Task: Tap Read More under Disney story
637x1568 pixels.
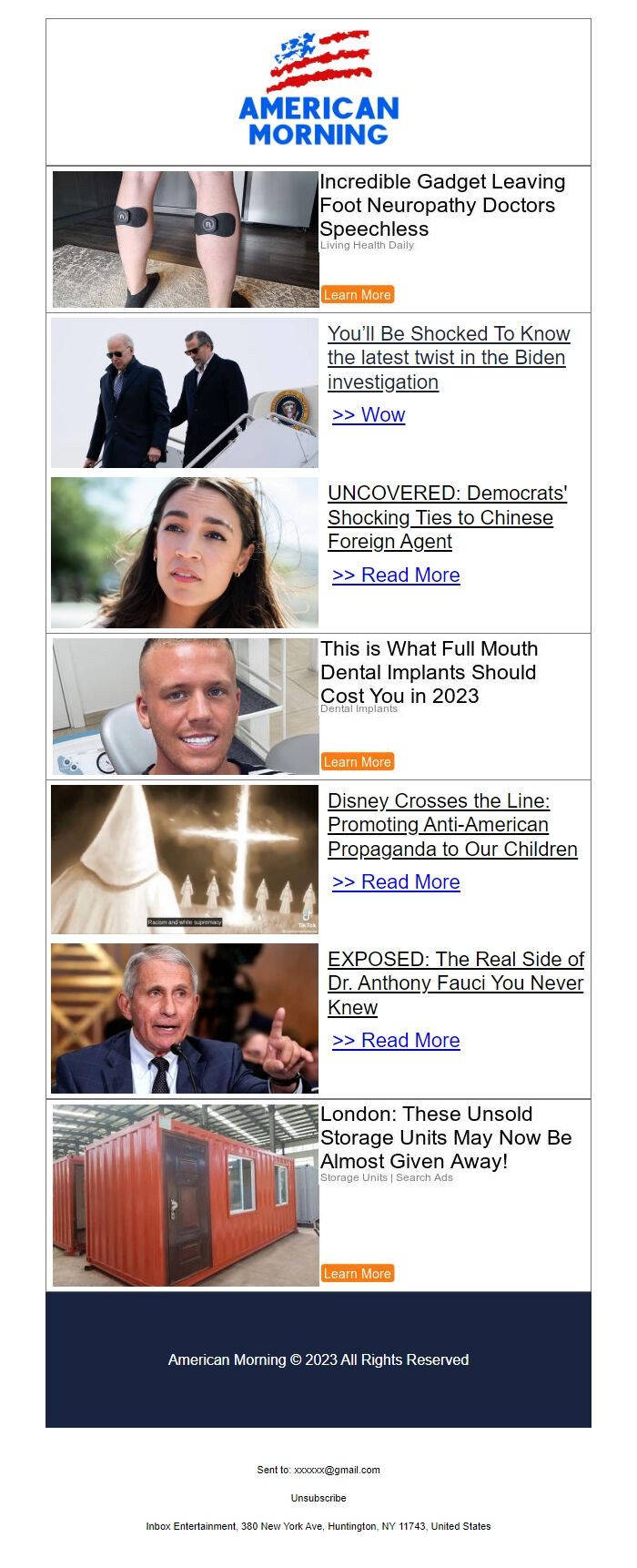Action: (x=396, y=882)
